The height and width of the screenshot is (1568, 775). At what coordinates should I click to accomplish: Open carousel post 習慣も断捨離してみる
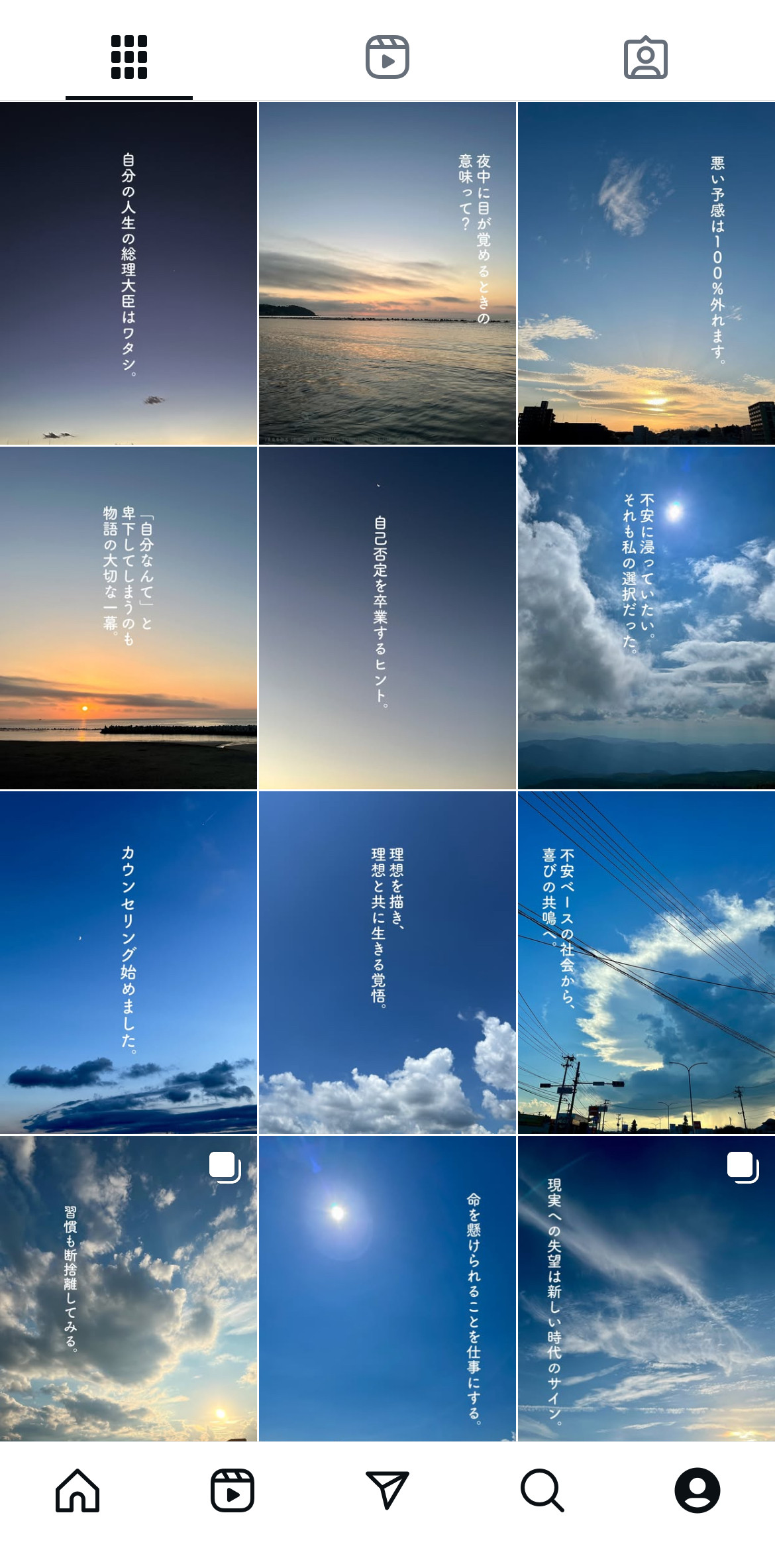pos(129,1288)
